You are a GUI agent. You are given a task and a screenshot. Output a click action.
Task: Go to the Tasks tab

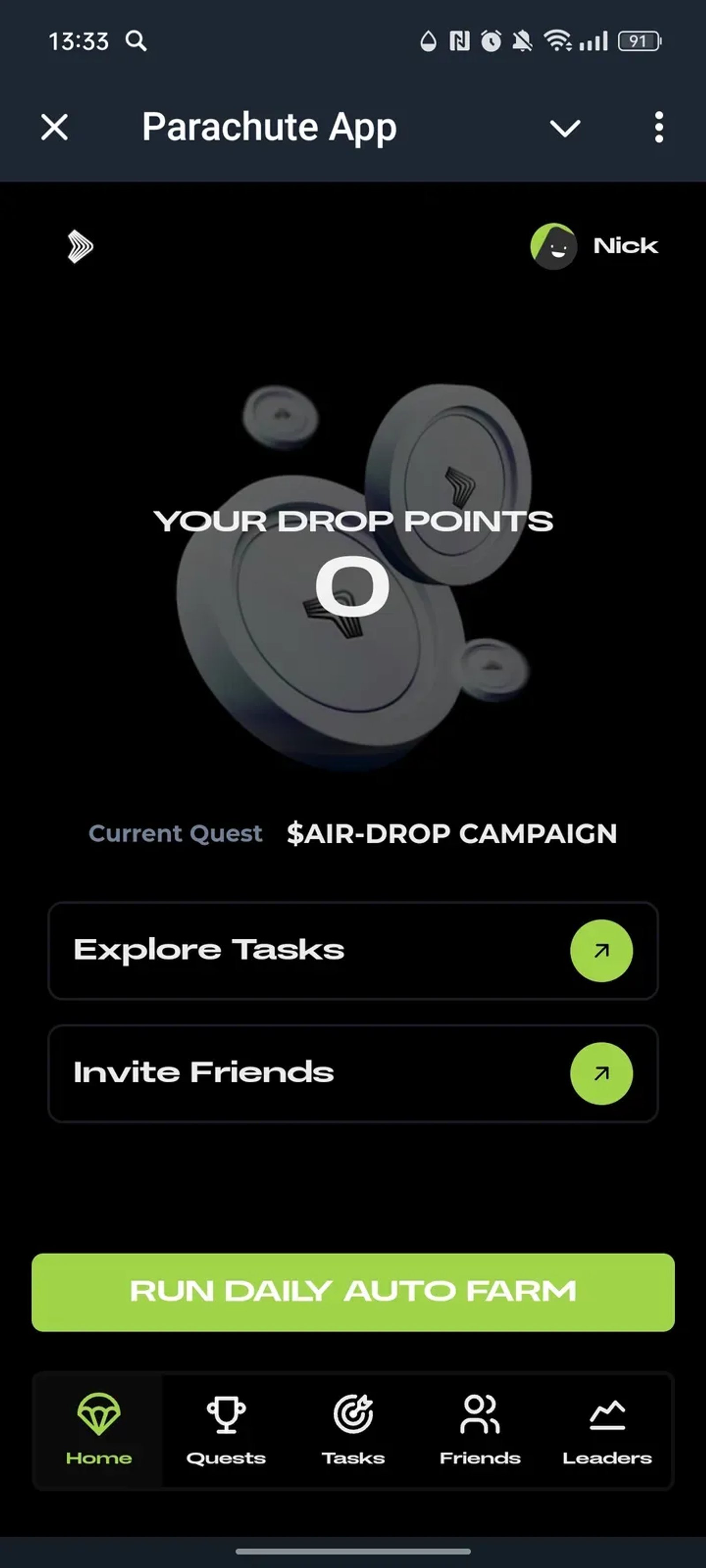pos(353,1429)
